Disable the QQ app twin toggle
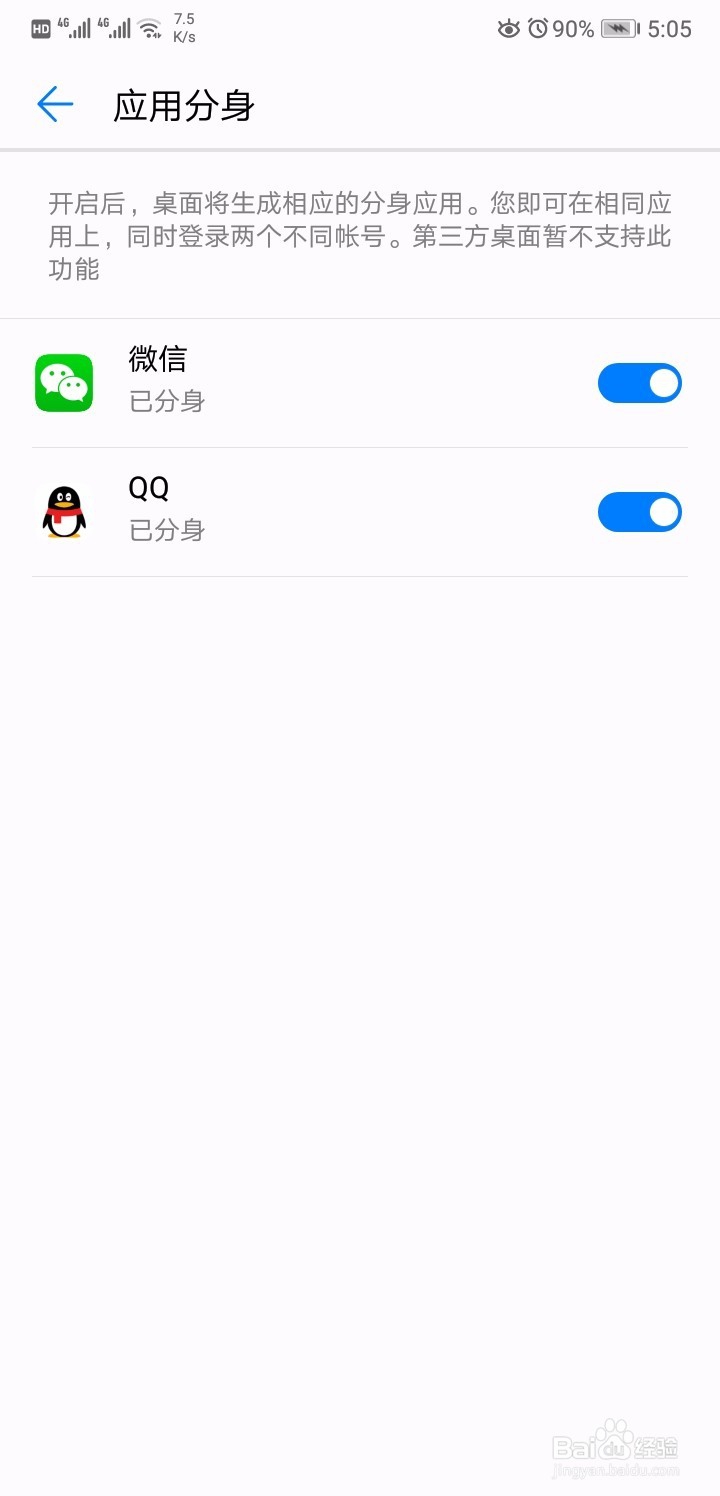Screen dimensions: 720x1496 click(x=639, y=511)
